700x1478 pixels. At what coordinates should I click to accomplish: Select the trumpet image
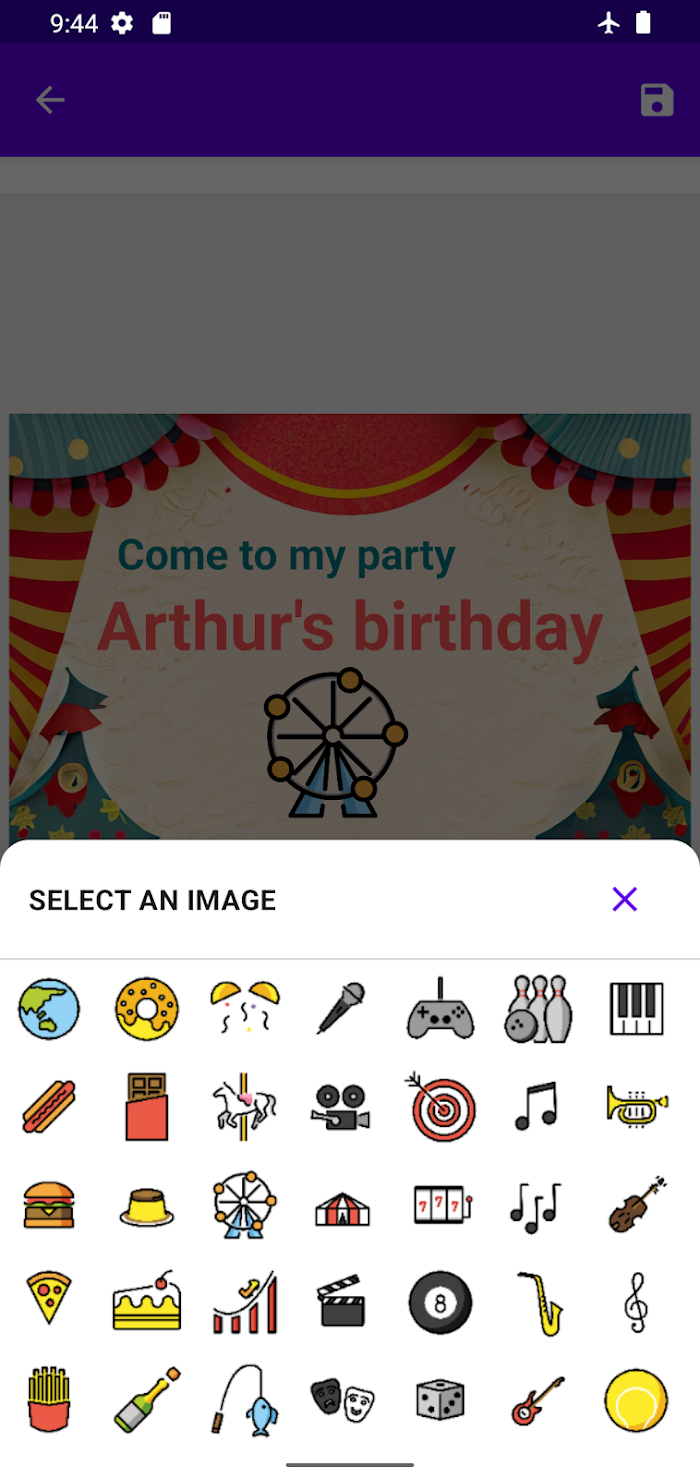pyautogui.click(x=637, y=1107)
